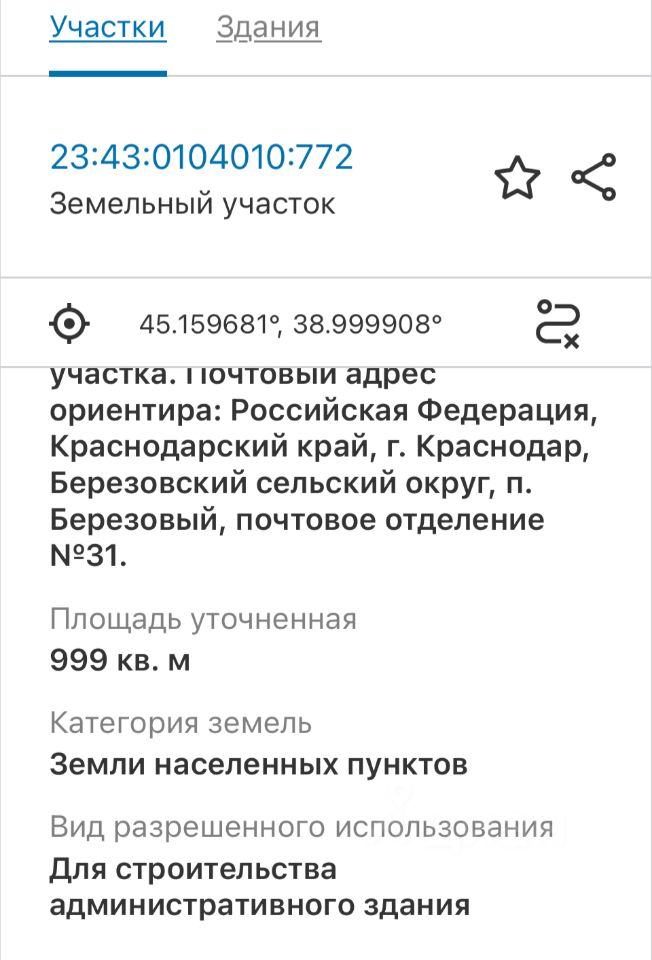Select the Участки tab
Viewport: 652px width, 960px height.
(x=108, y=27)
